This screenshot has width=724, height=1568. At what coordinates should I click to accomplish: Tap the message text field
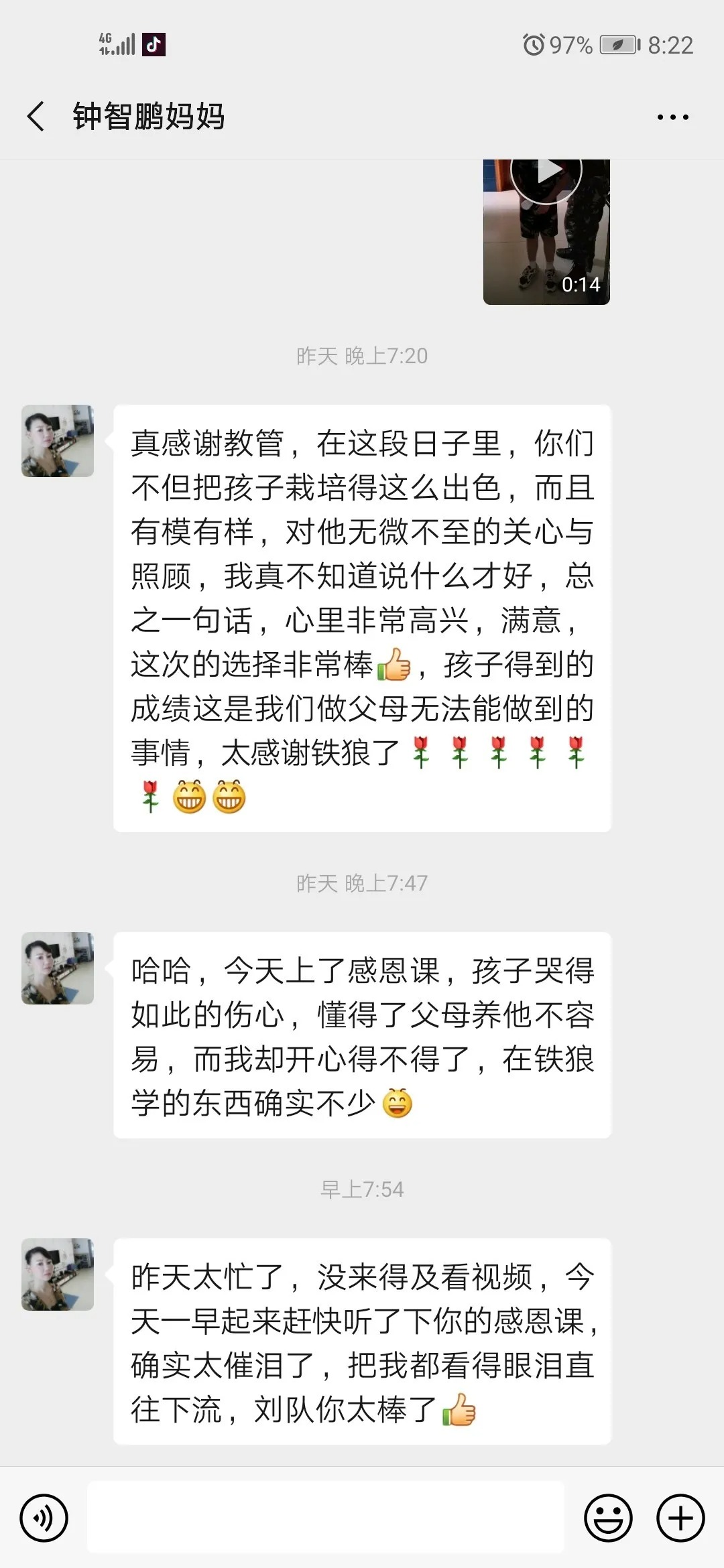click(326, 1518)
